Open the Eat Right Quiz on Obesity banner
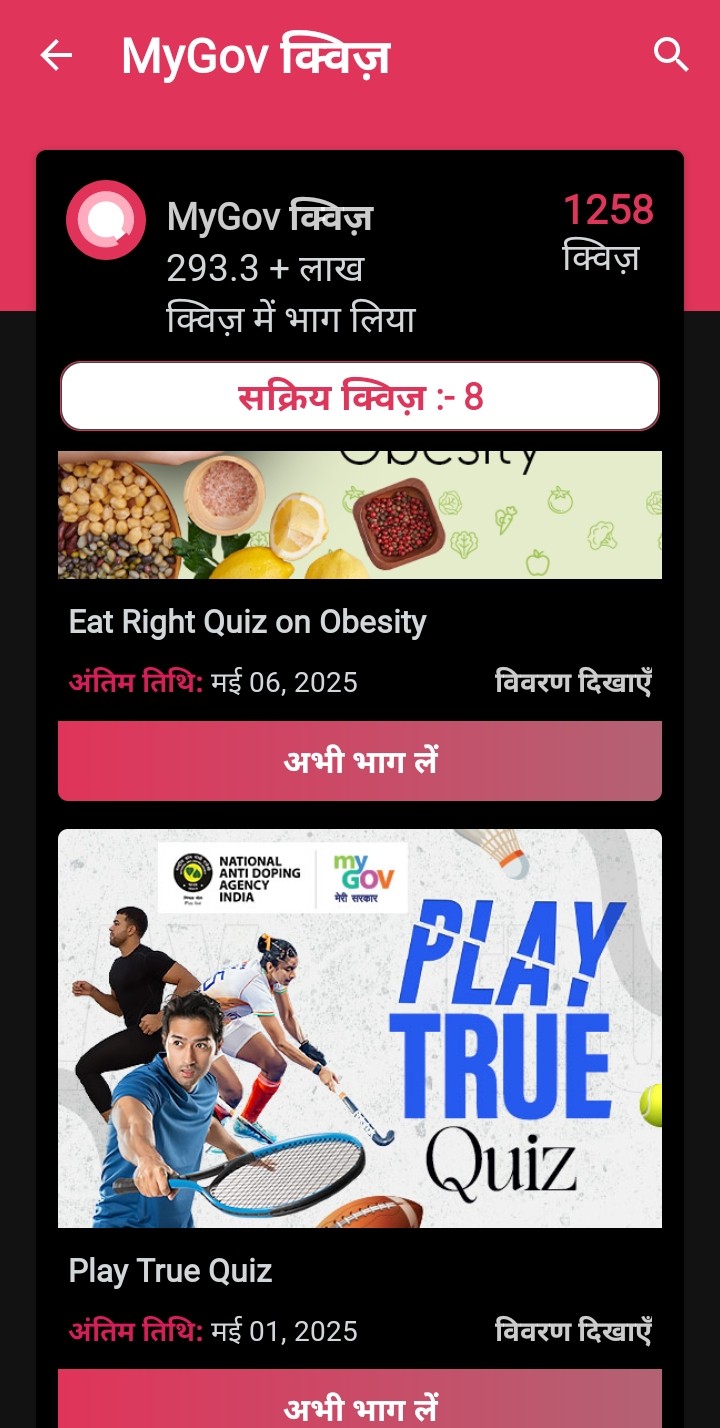Image resolution: width=720 pixels, height=1428 pixels. [360, 515]
